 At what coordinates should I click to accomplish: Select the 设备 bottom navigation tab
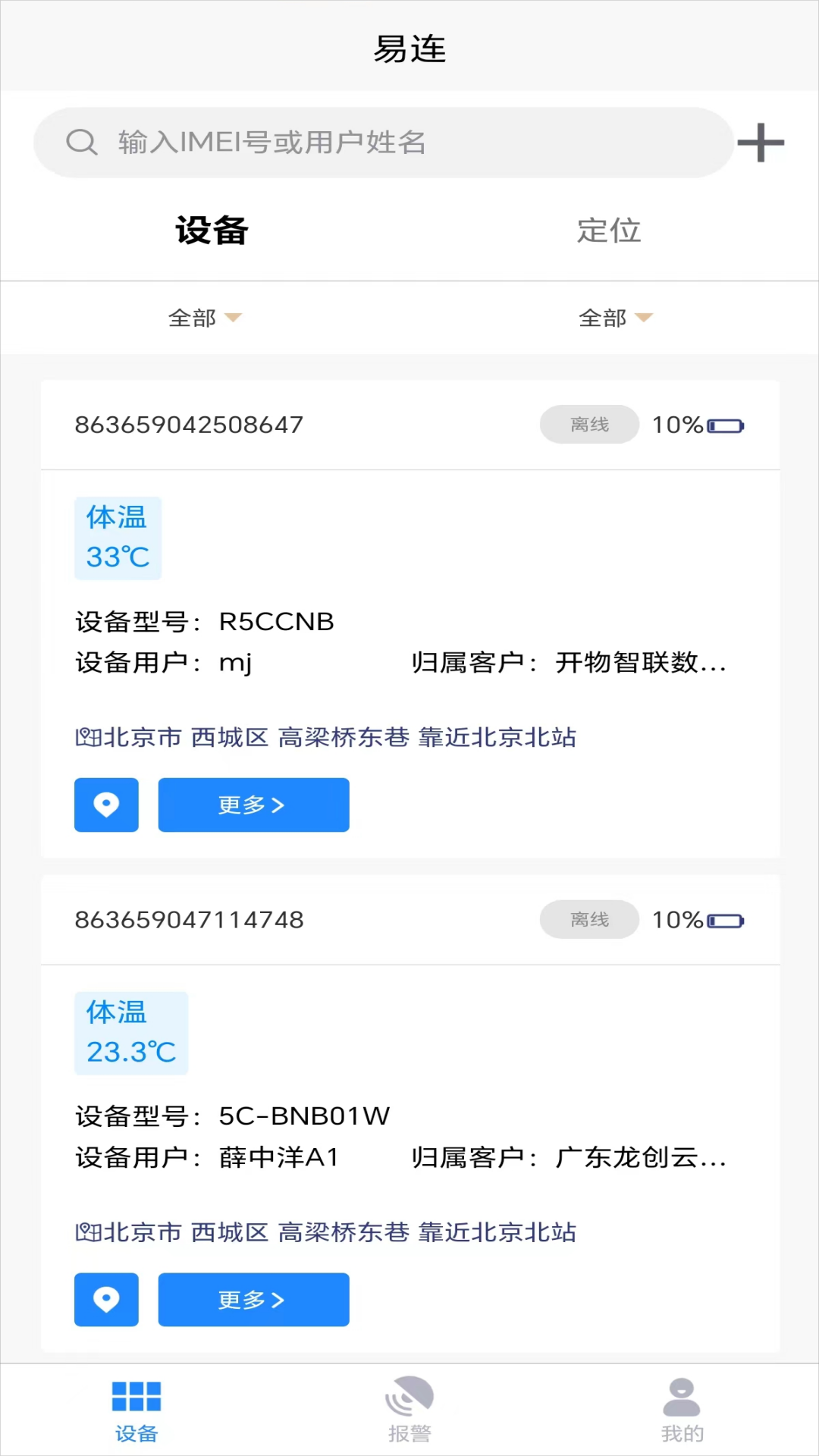tap(136, 1410)
